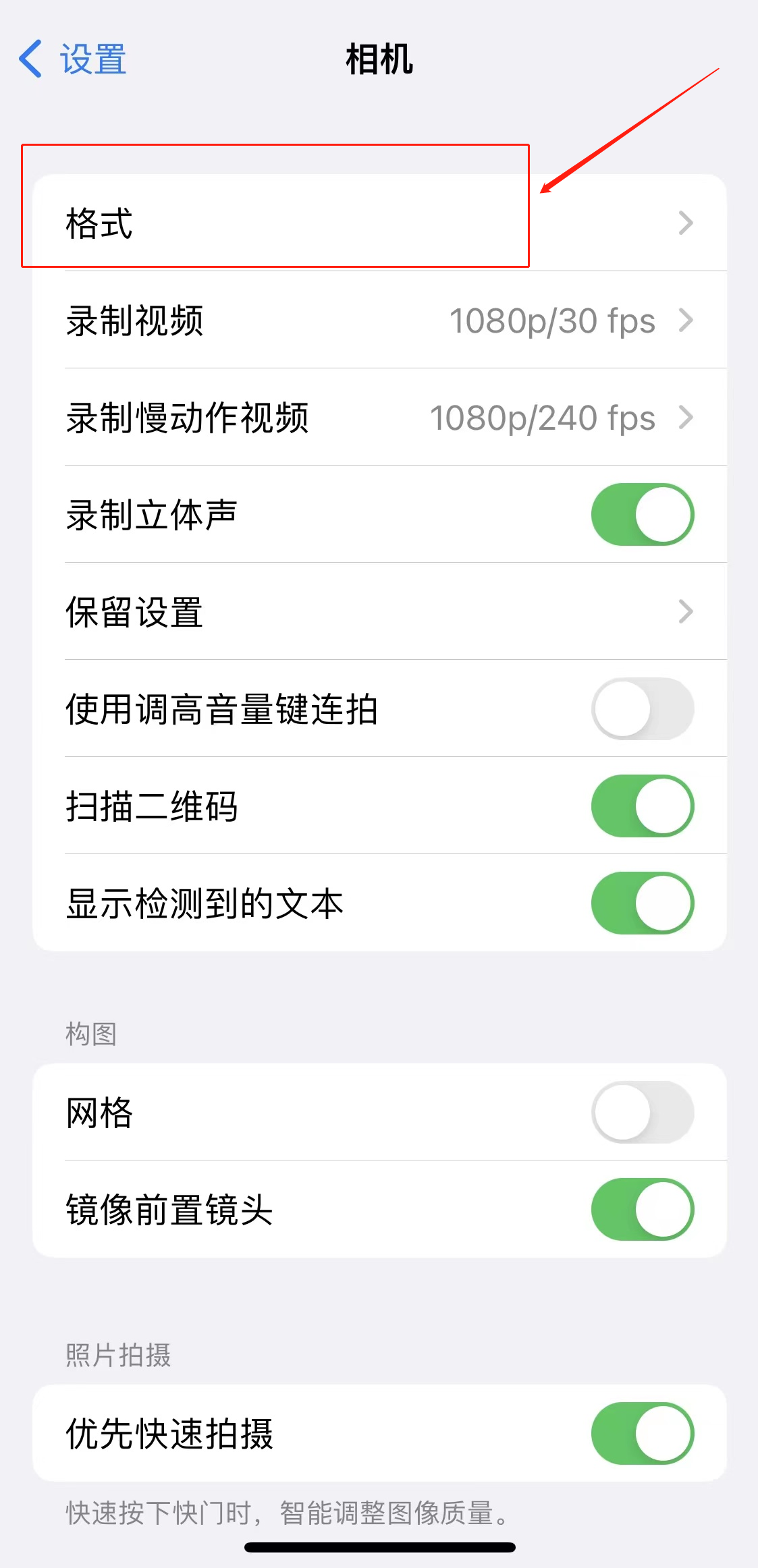Image resolution: width=758 pixels, height=1568 pixels.
Task: Turn off the 扫描二维码 QR scan toggle
Action: pyautogui.click(x=642, y=806)
